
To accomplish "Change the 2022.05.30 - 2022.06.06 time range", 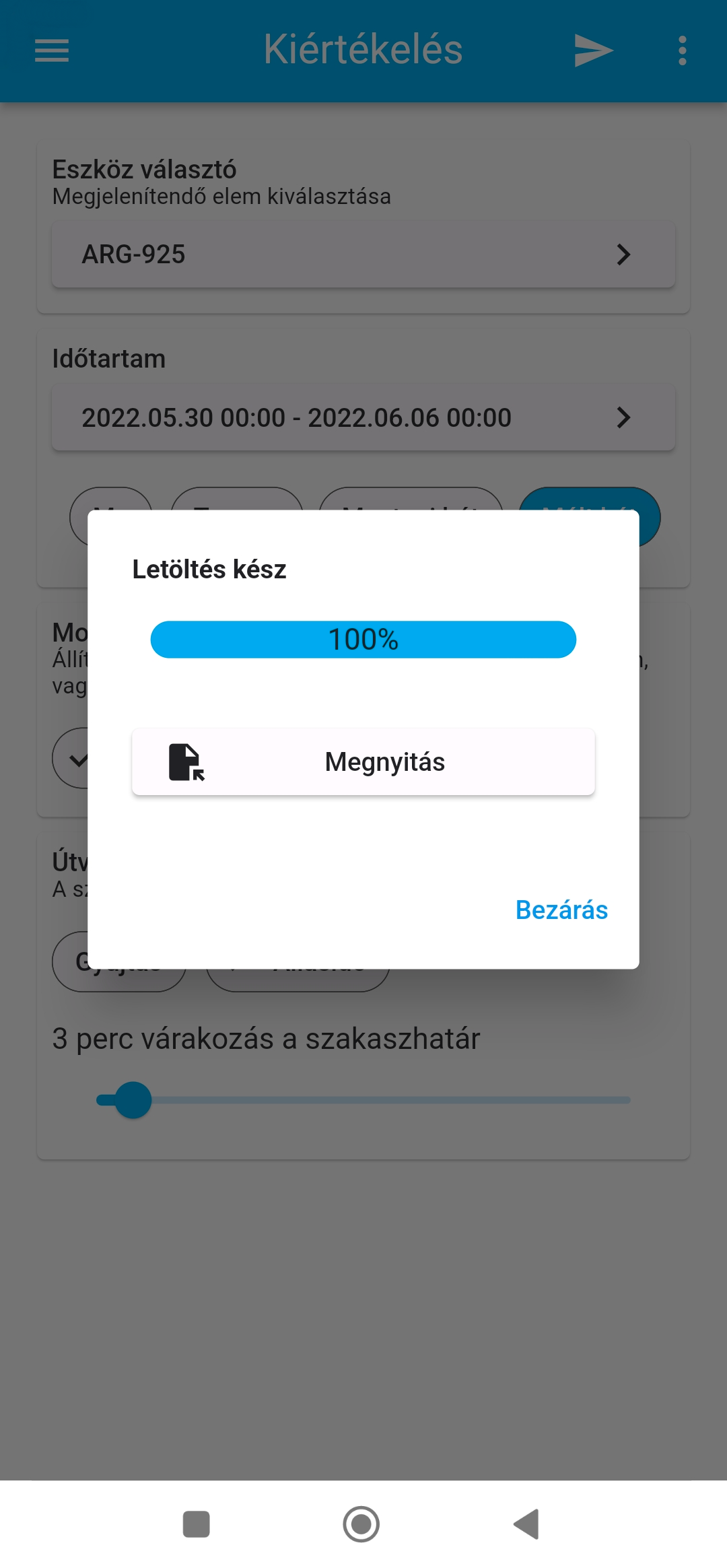I will (x=363, y=417).
